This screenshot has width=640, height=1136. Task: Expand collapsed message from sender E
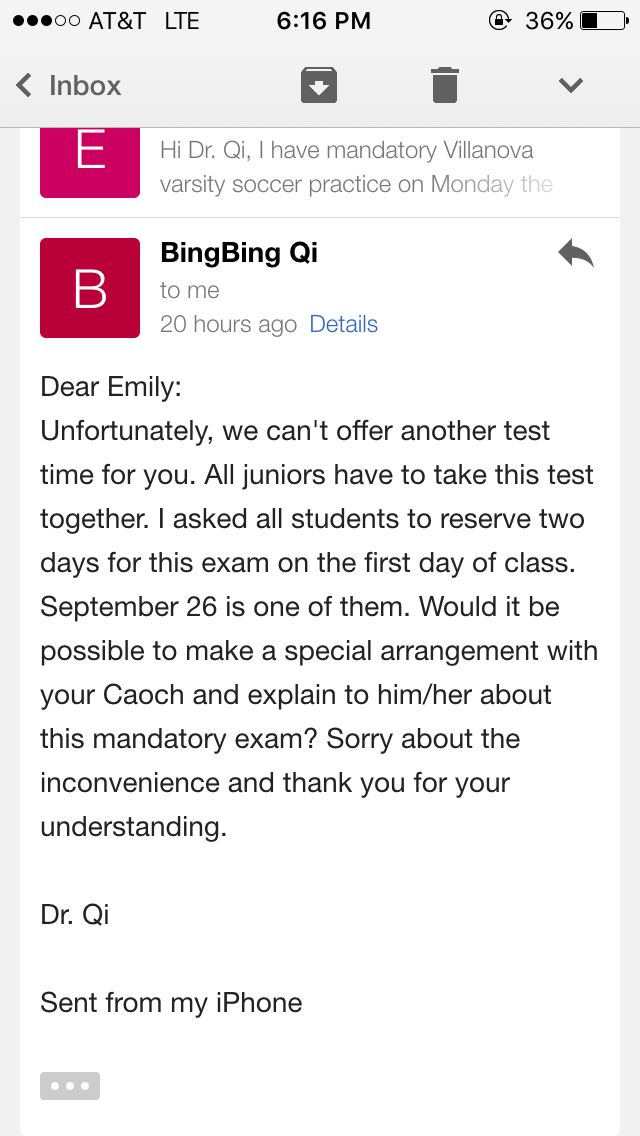355,167
